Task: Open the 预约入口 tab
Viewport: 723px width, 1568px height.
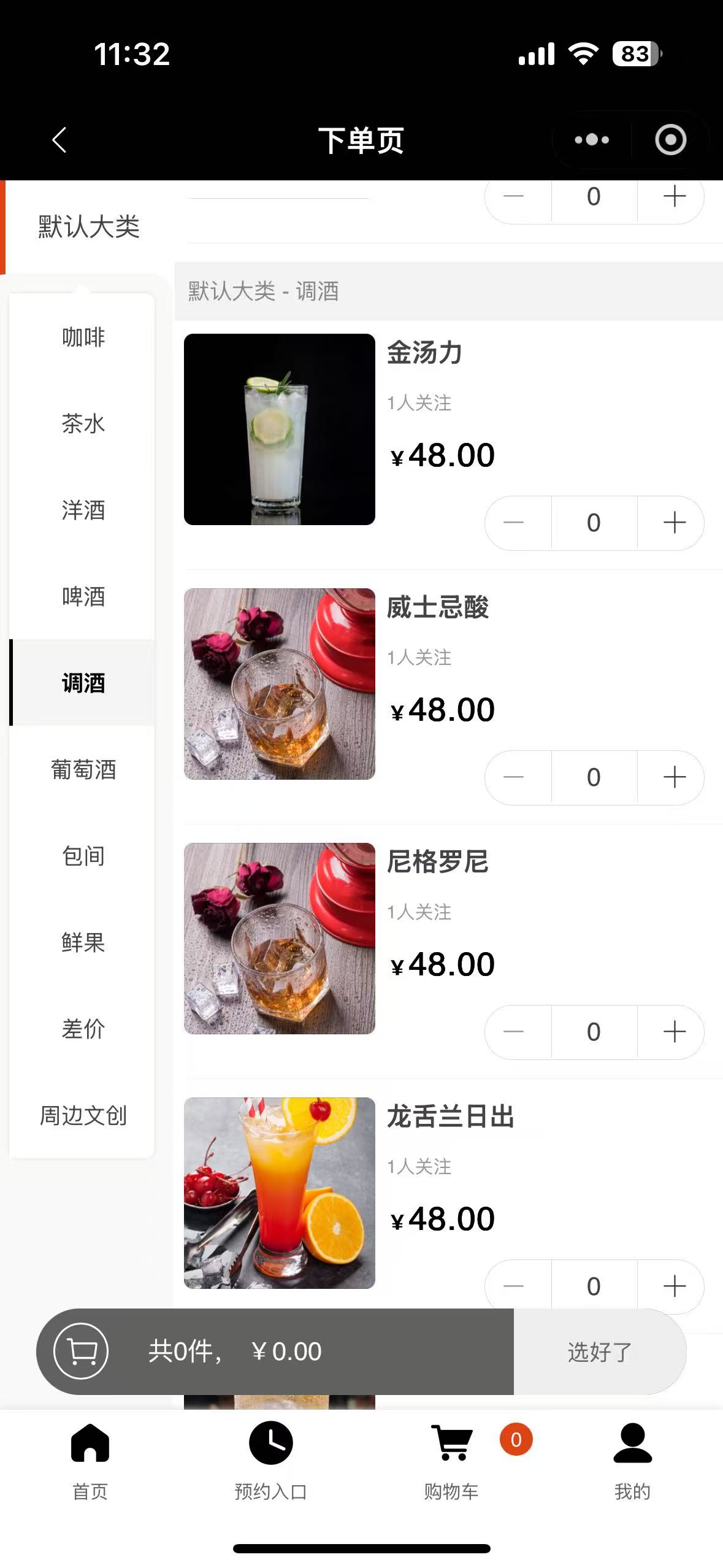Action: click(270, 1460)
